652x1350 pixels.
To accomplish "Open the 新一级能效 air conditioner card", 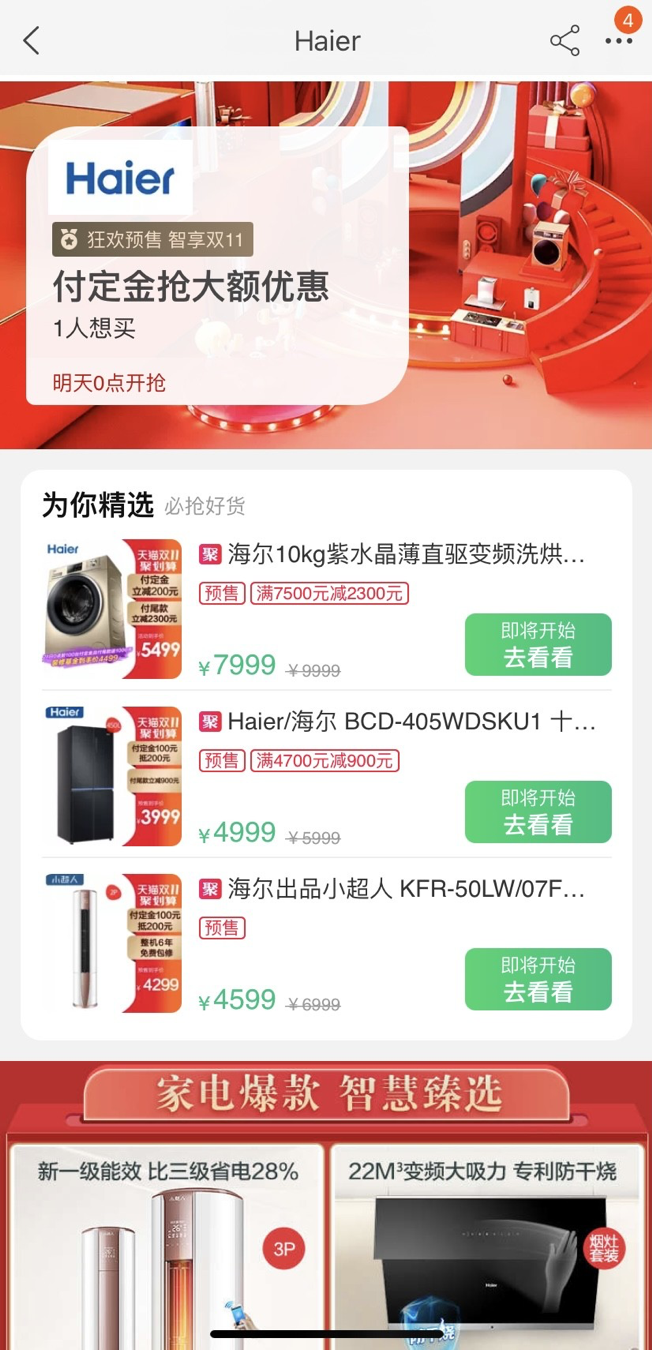I will [168, 1245].
